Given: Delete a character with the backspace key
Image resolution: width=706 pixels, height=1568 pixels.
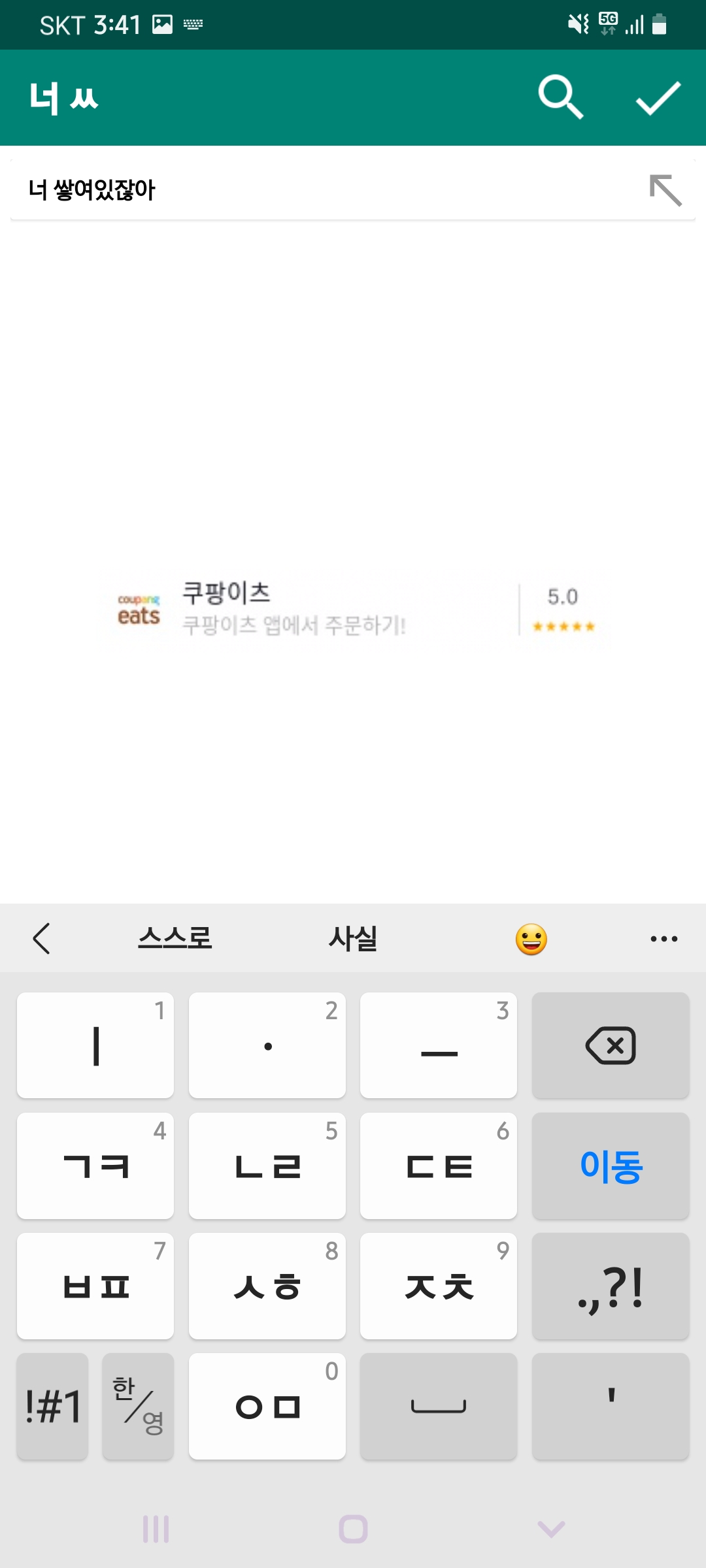Looking at the screenshot, I should click(611, 1045).
